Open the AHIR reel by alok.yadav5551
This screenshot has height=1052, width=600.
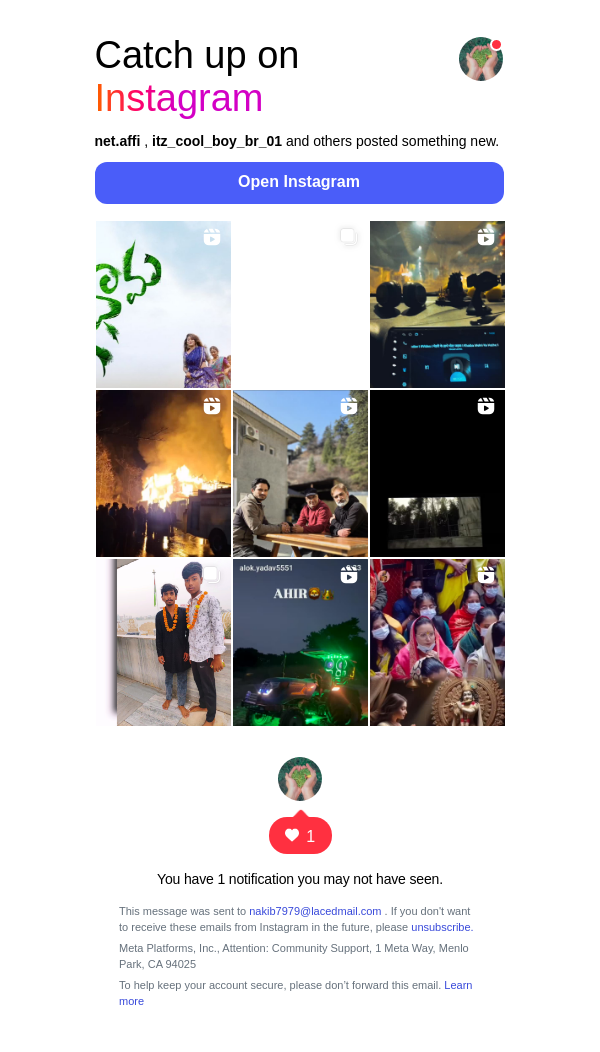click(x=300, y=642)
